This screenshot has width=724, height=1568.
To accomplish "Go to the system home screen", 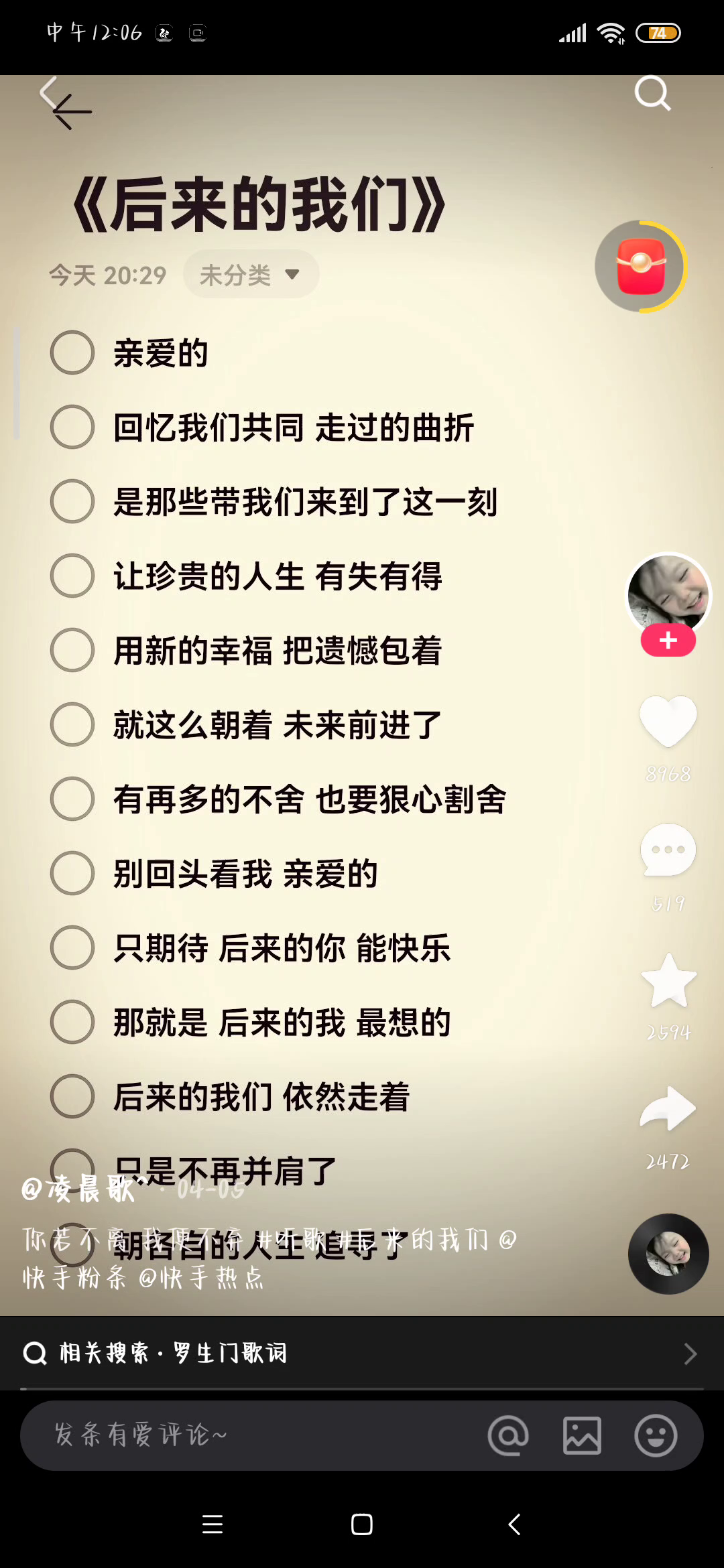I will click(x=362, y=1524).
